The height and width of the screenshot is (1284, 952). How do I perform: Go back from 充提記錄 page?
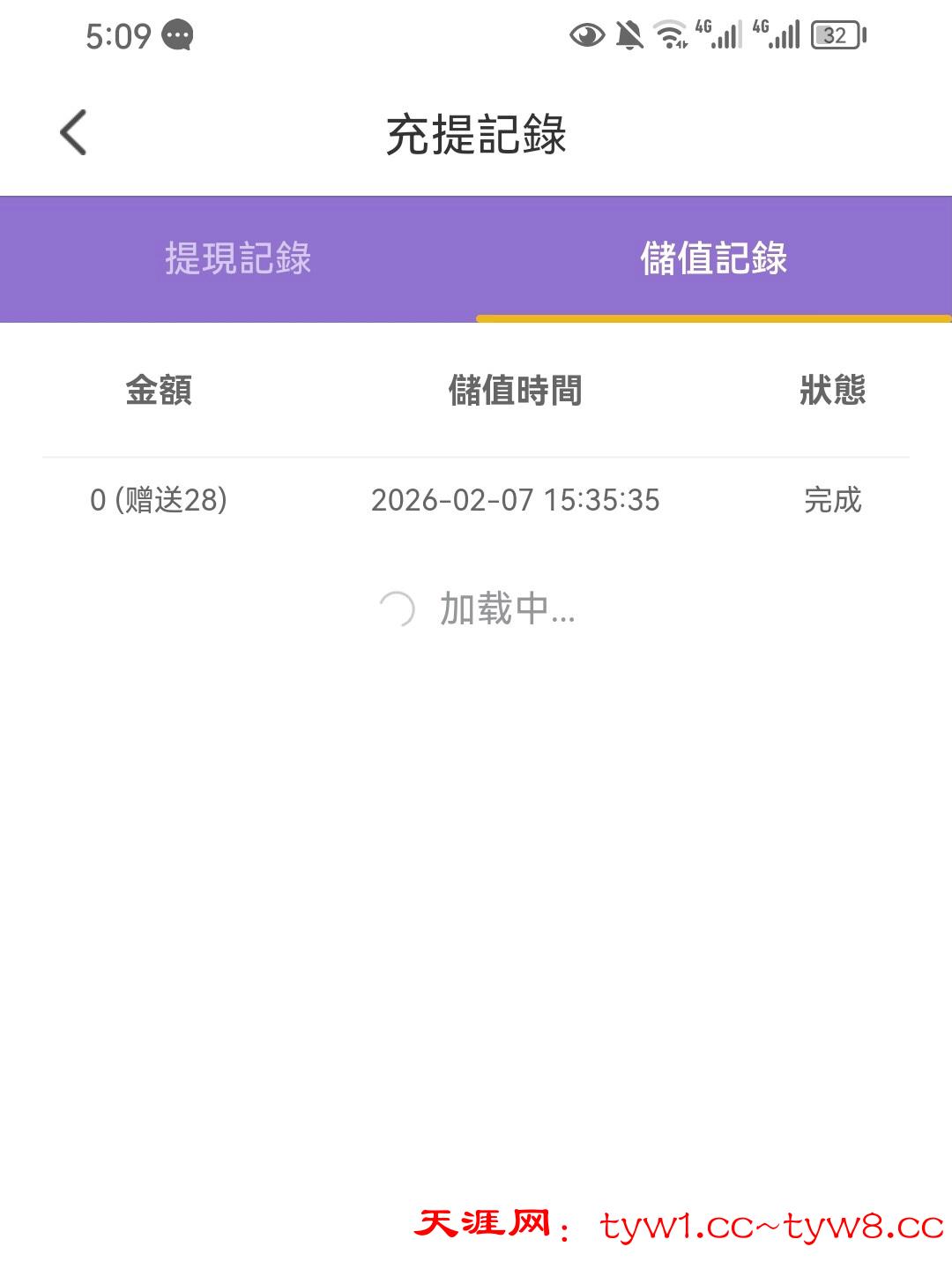pyautogui.click(x=74, y=133)
